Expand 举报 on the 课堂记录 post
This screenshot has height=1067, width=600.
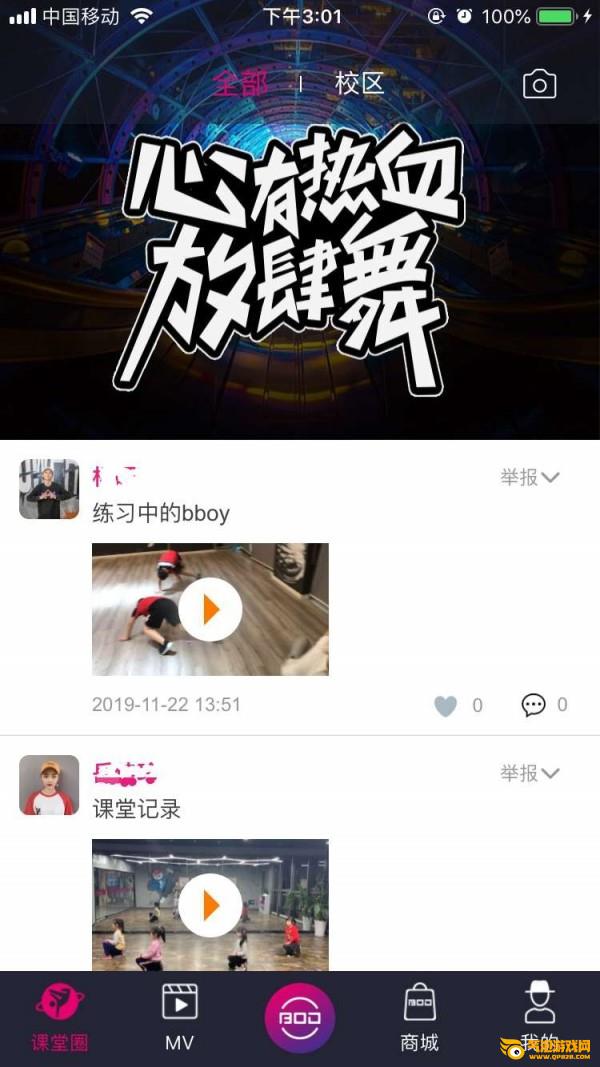click(530, 773)
